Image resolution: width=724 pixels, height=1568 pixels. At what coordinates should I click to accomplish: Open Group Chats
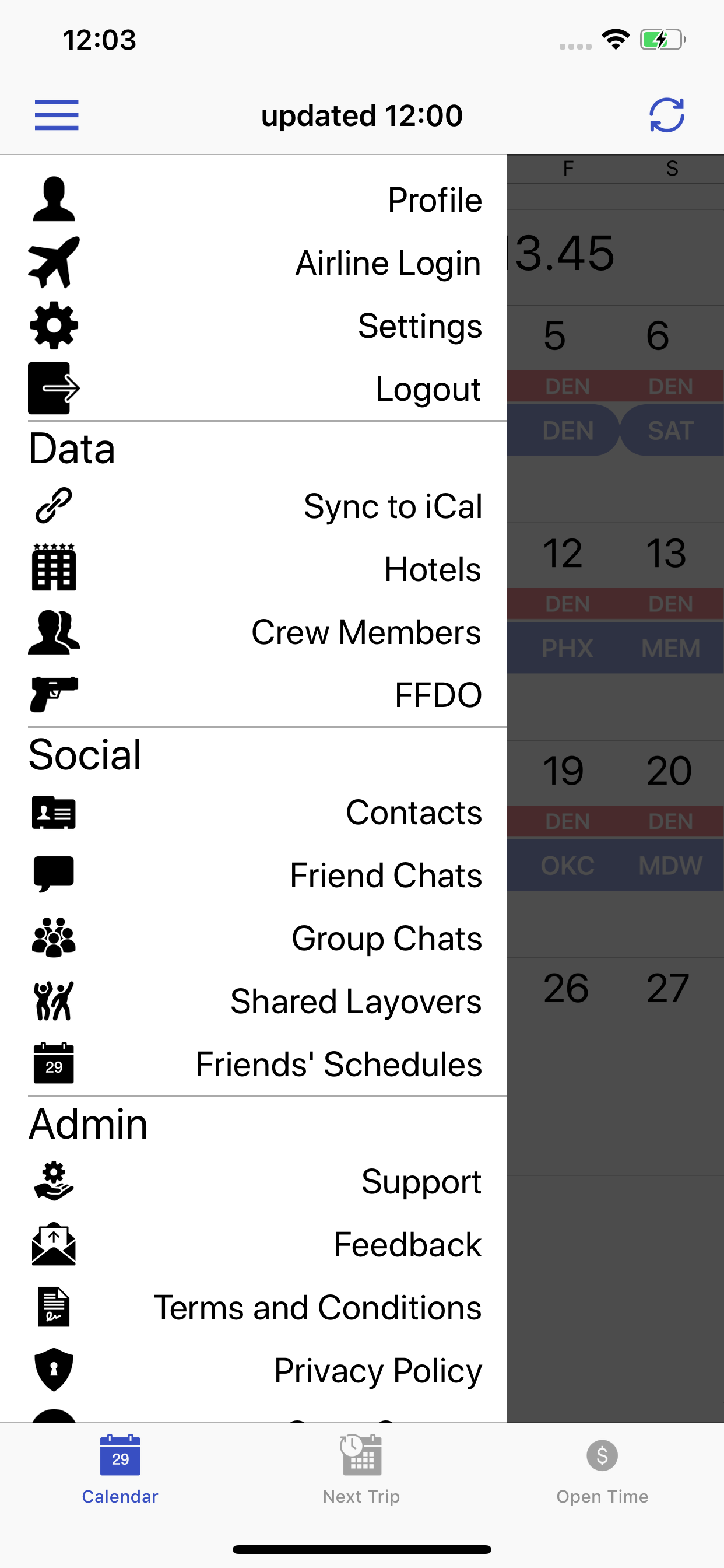[254, 938]
